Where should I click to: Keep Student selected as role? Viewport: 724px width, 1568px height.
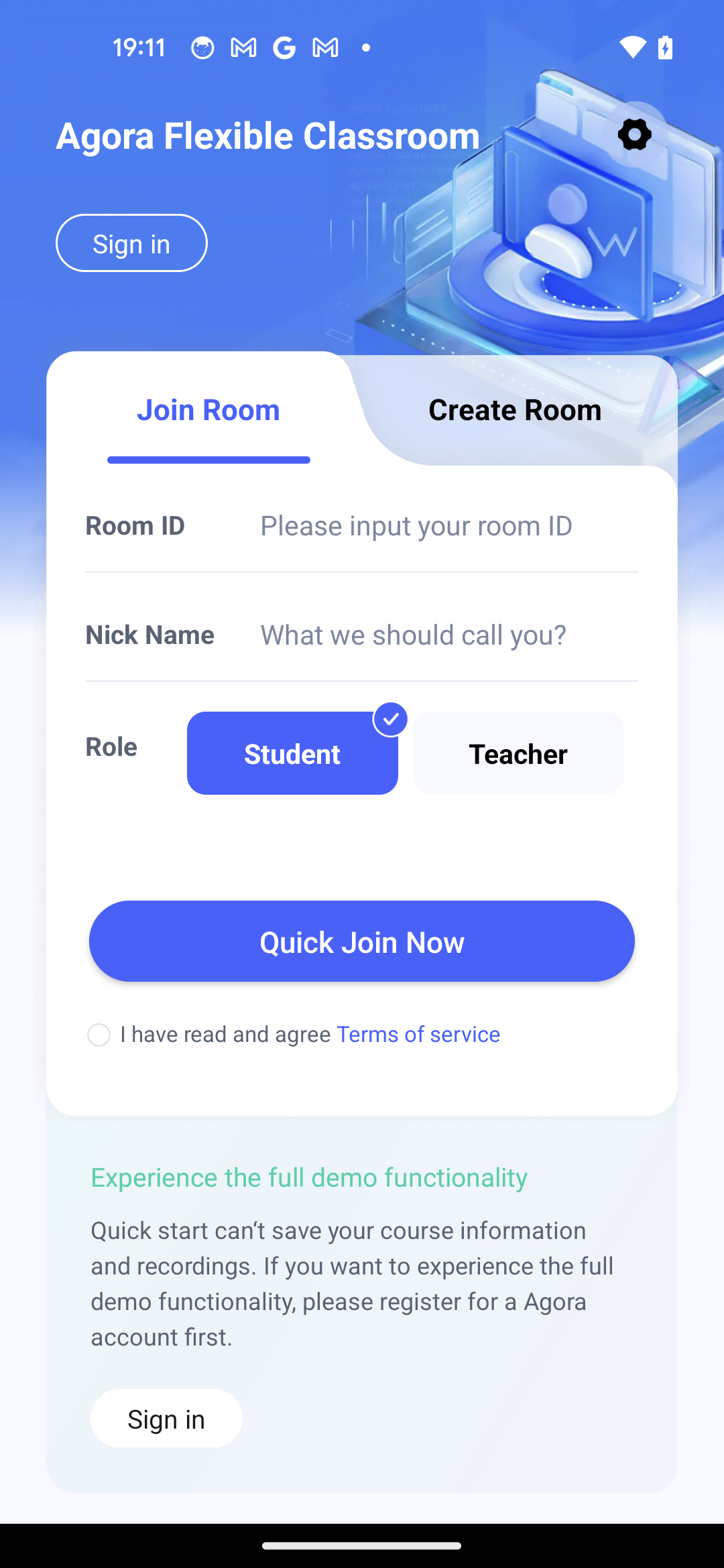(x=292, y=753)
